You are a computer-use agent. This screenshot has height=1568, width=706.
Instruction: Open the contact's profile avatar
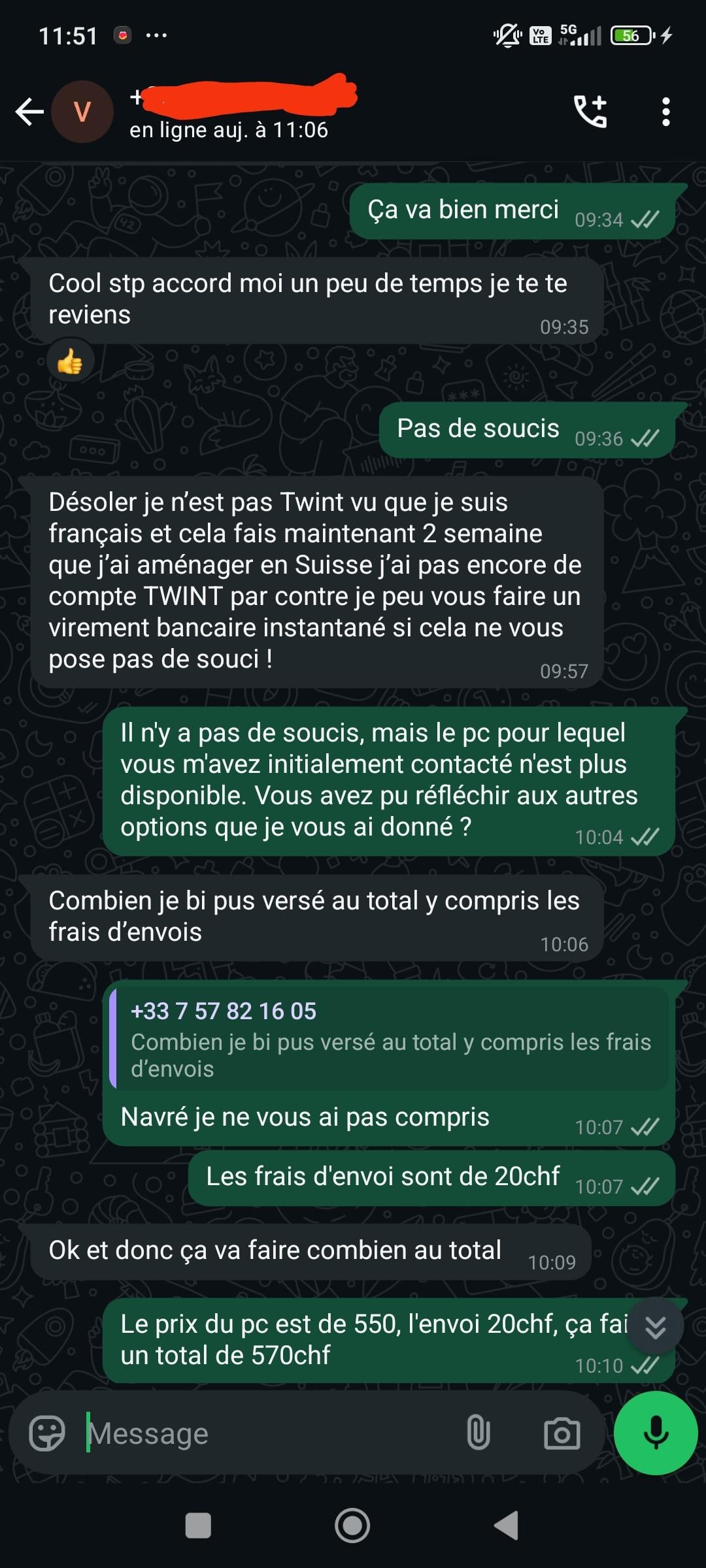coord(82,112)
